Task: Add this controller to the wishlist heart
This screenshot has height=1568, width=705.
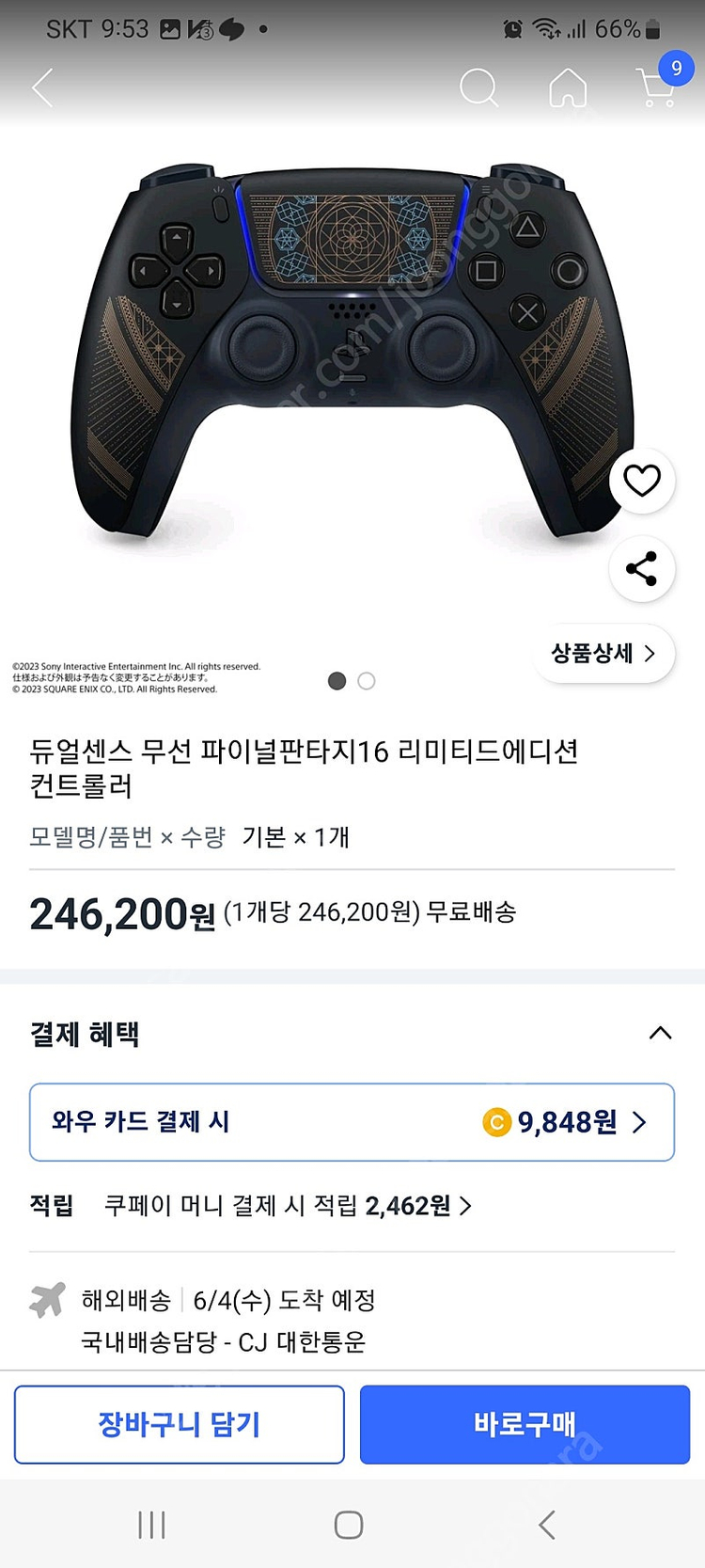Action: tap(642, 481)
